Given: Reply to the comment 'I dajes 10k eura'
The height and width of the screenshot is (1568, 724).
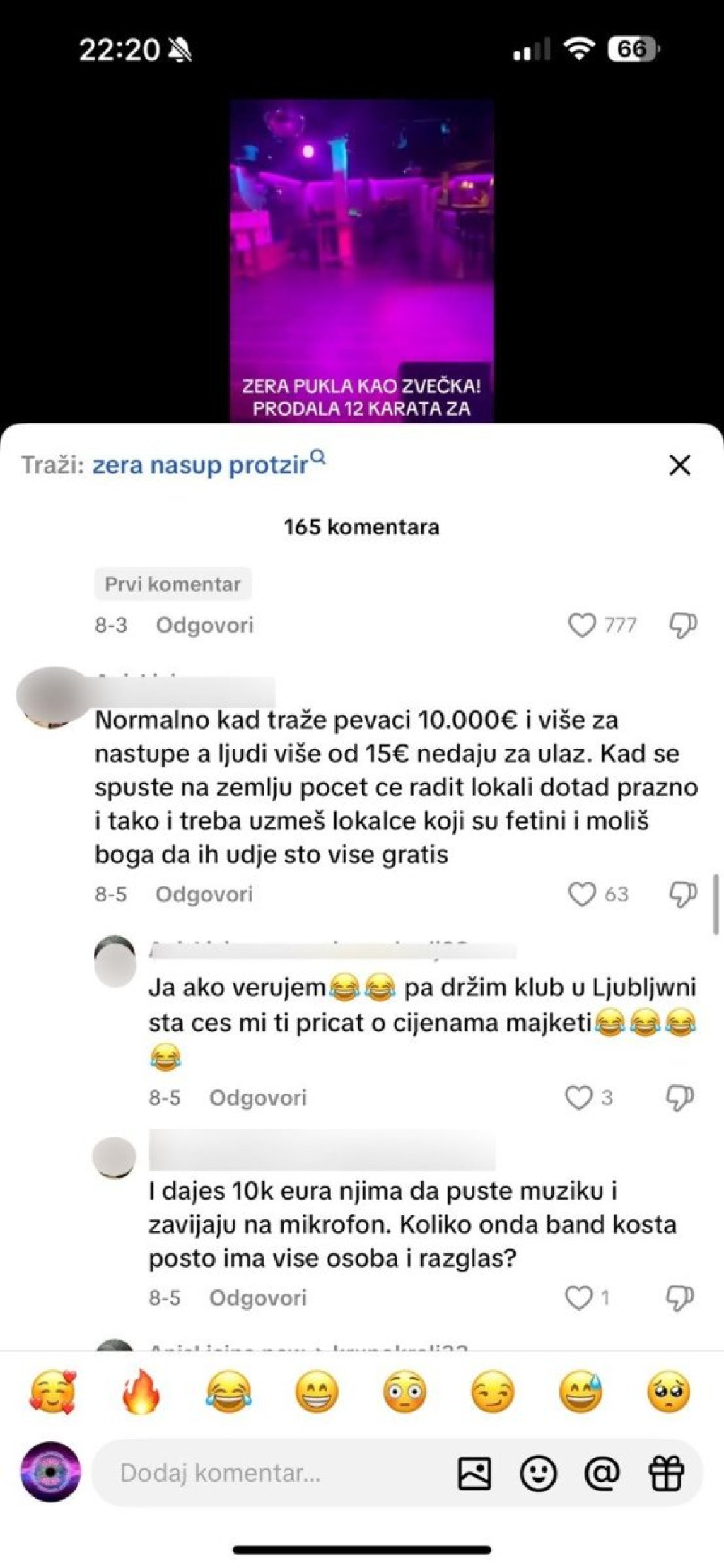Looking at the screenshot, I should tap(257, 1298).
